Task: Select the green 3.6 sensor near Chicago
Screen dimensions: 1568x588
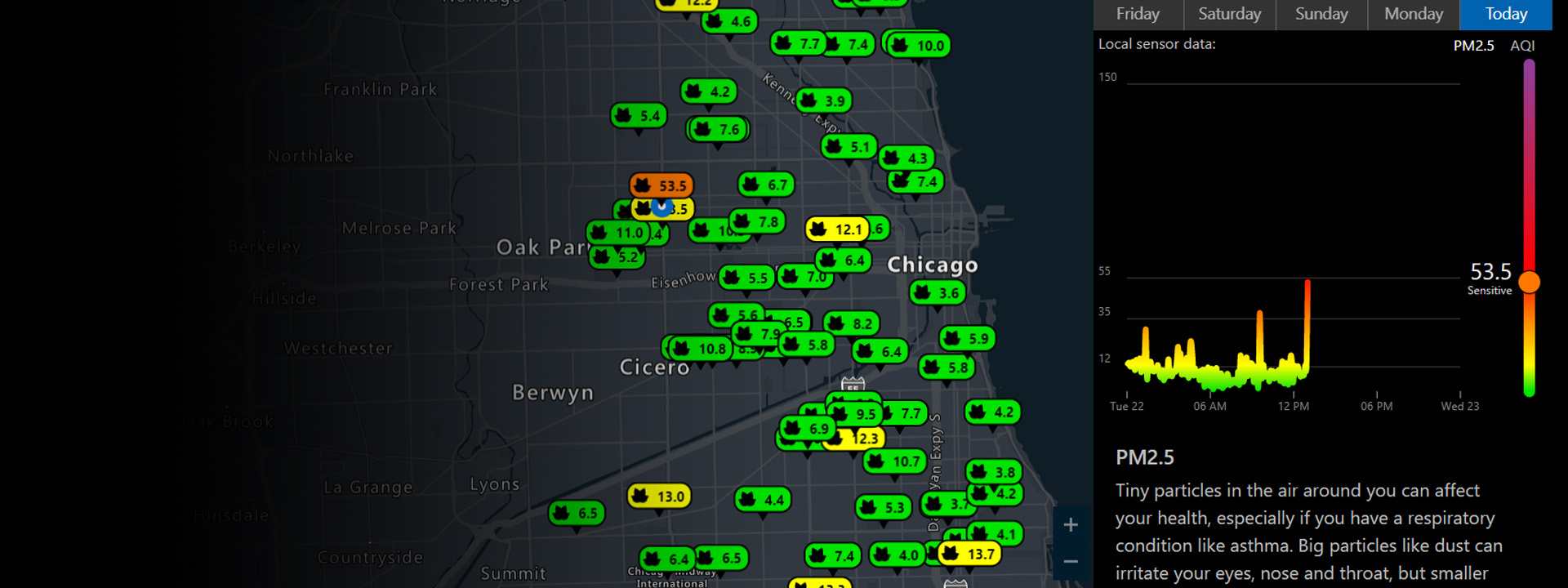Action: point(938,292)
